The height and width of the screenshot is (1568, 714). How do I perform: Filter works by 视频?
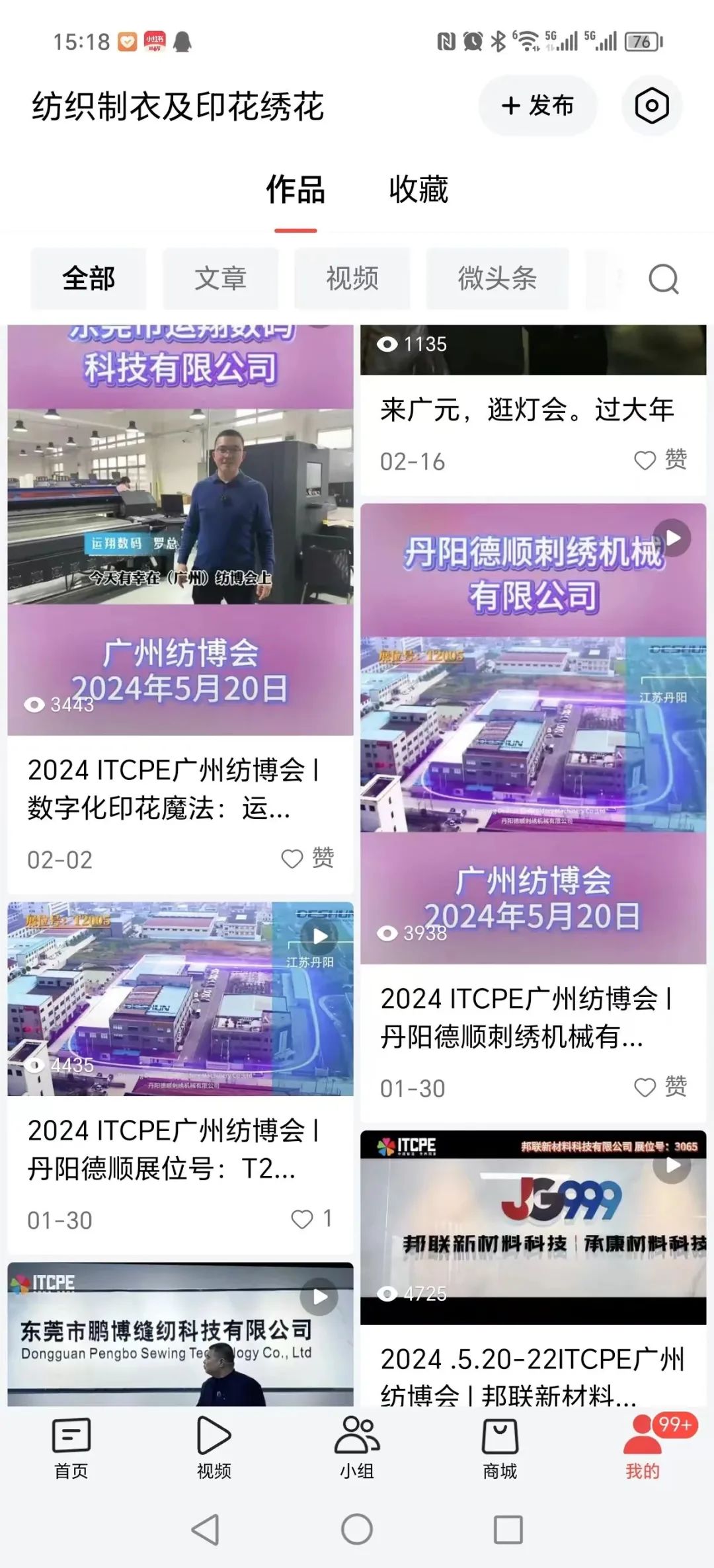tap(352, 278)
